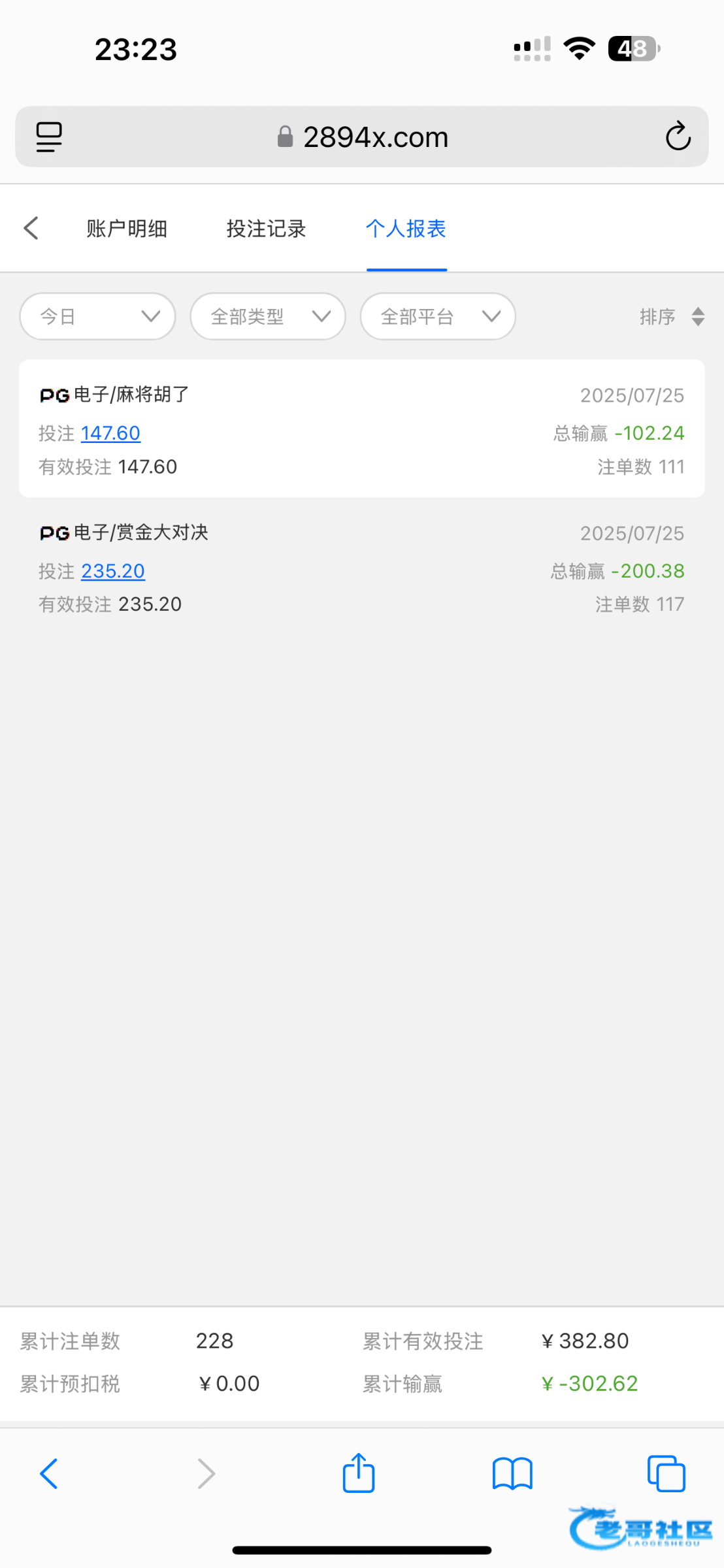
Task: Switch to the 投注记录 tab
Action: point(266,229)
